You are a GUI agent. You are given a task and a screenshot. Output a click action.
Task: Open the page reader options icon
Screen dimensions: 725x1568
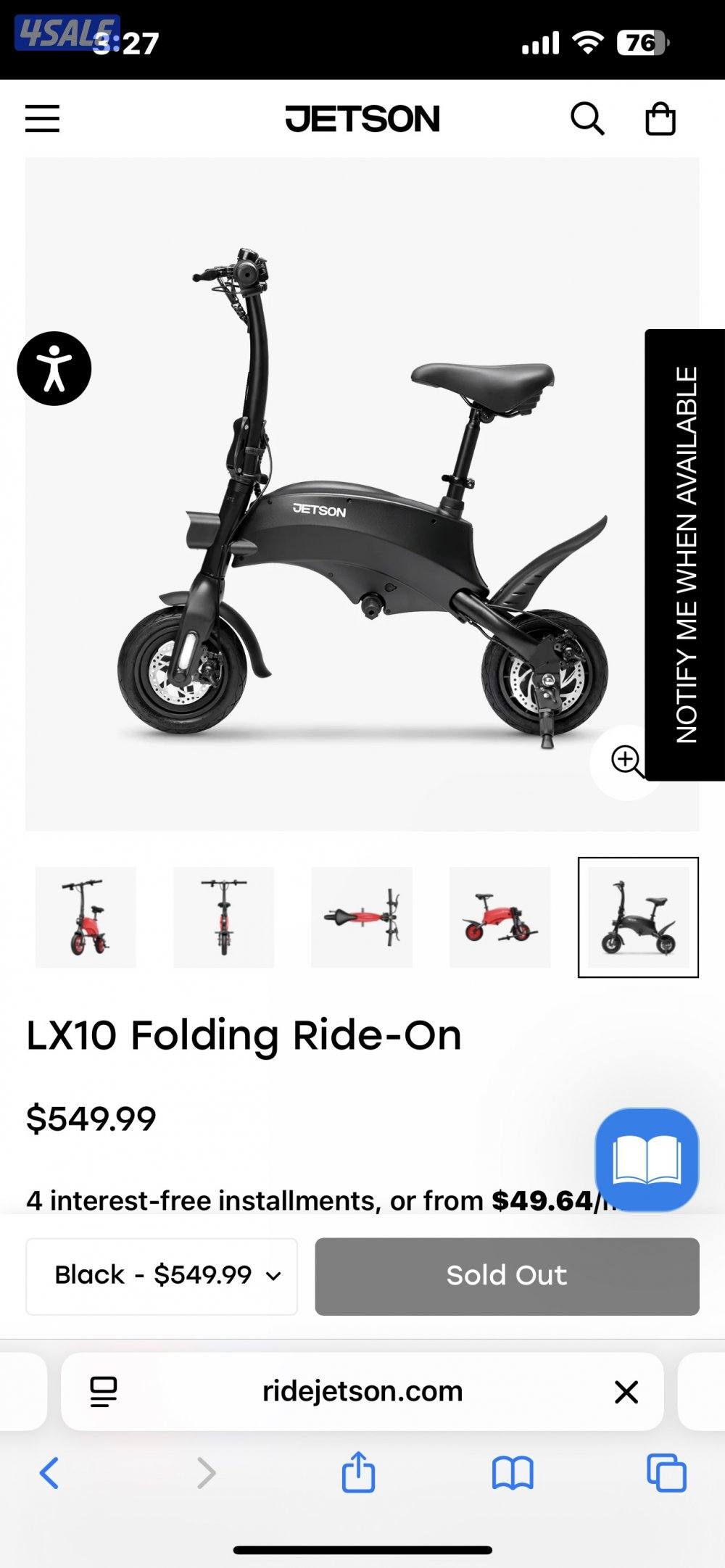click(104, 1390)
